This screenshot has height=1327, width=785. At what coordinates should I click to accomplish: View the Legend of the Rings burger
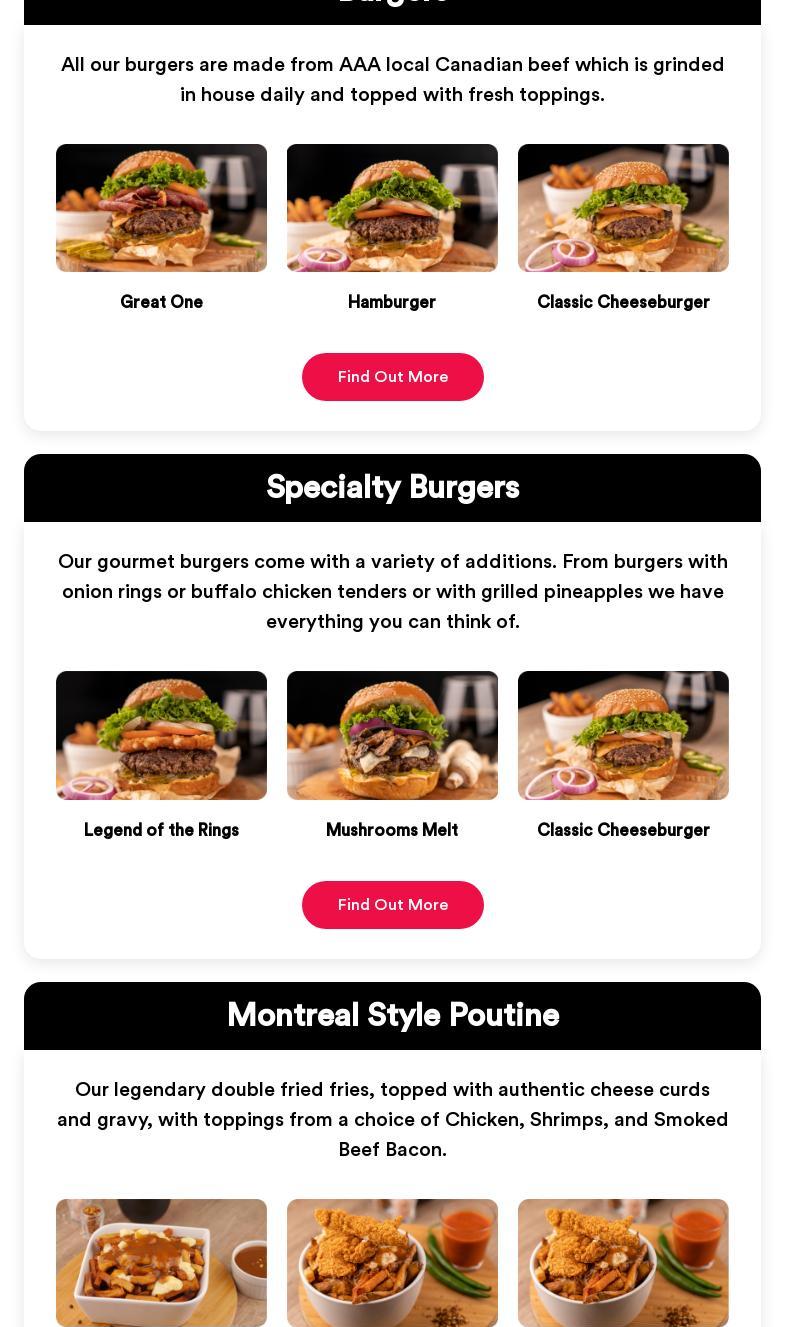(x=161, y=736)
